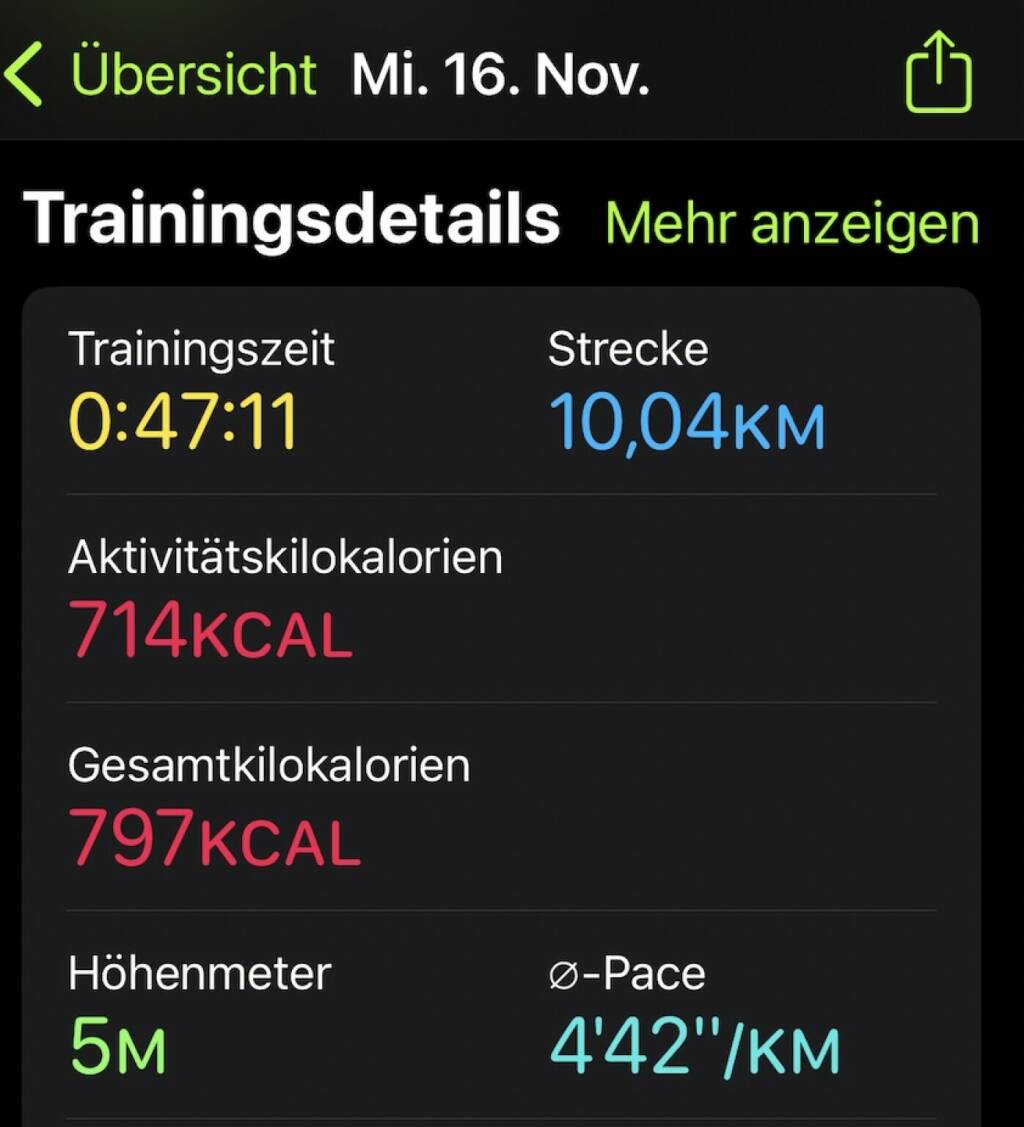Open Mehr anzeigen for training details

point(791,224)
